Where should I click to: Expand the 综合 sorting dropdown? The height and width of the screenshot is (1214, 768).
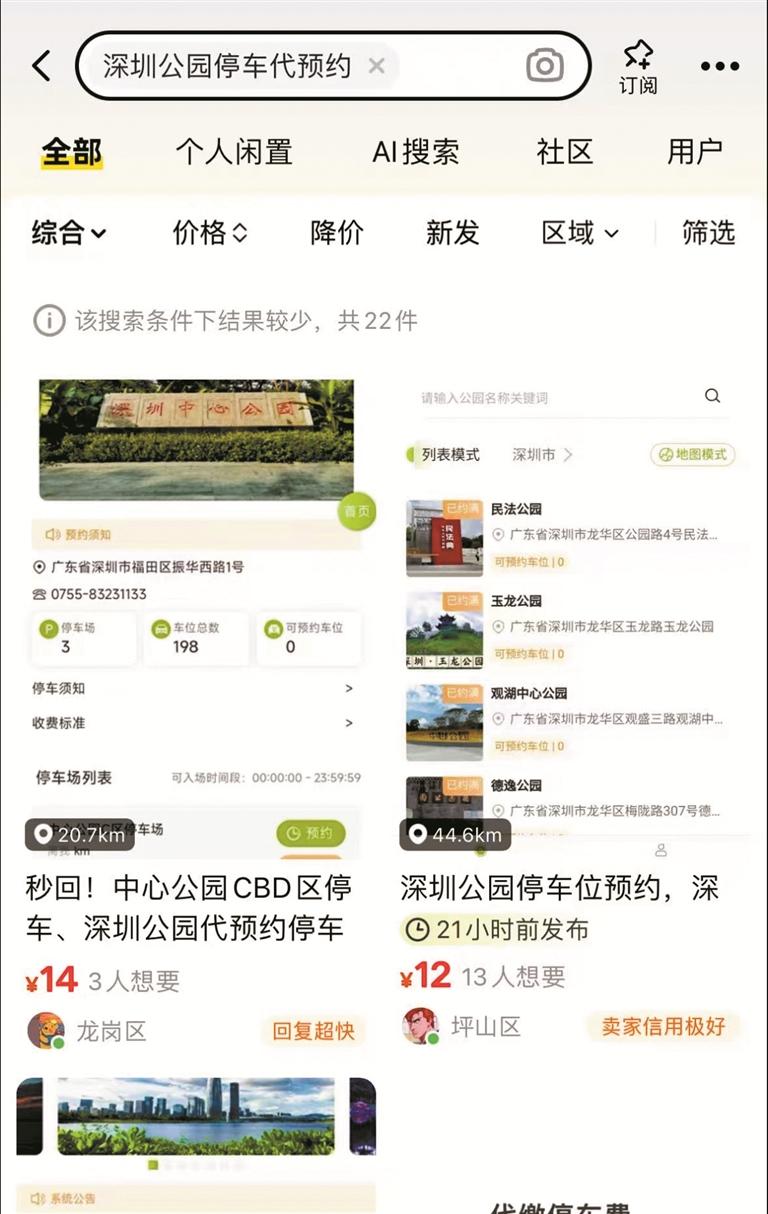68,233
